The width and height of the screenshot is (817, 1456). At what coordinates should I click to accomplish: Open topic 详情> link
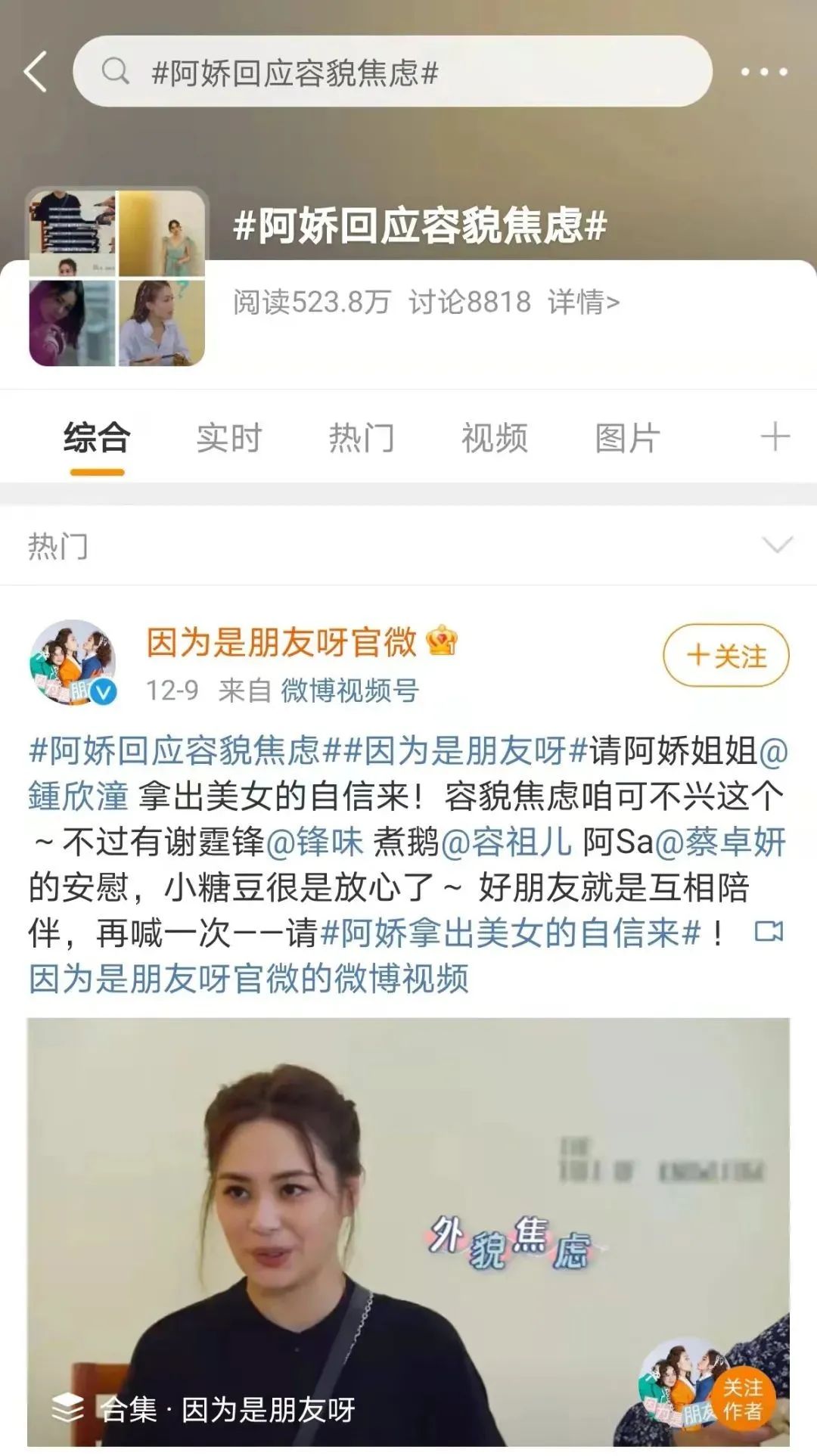pos(583,302)
